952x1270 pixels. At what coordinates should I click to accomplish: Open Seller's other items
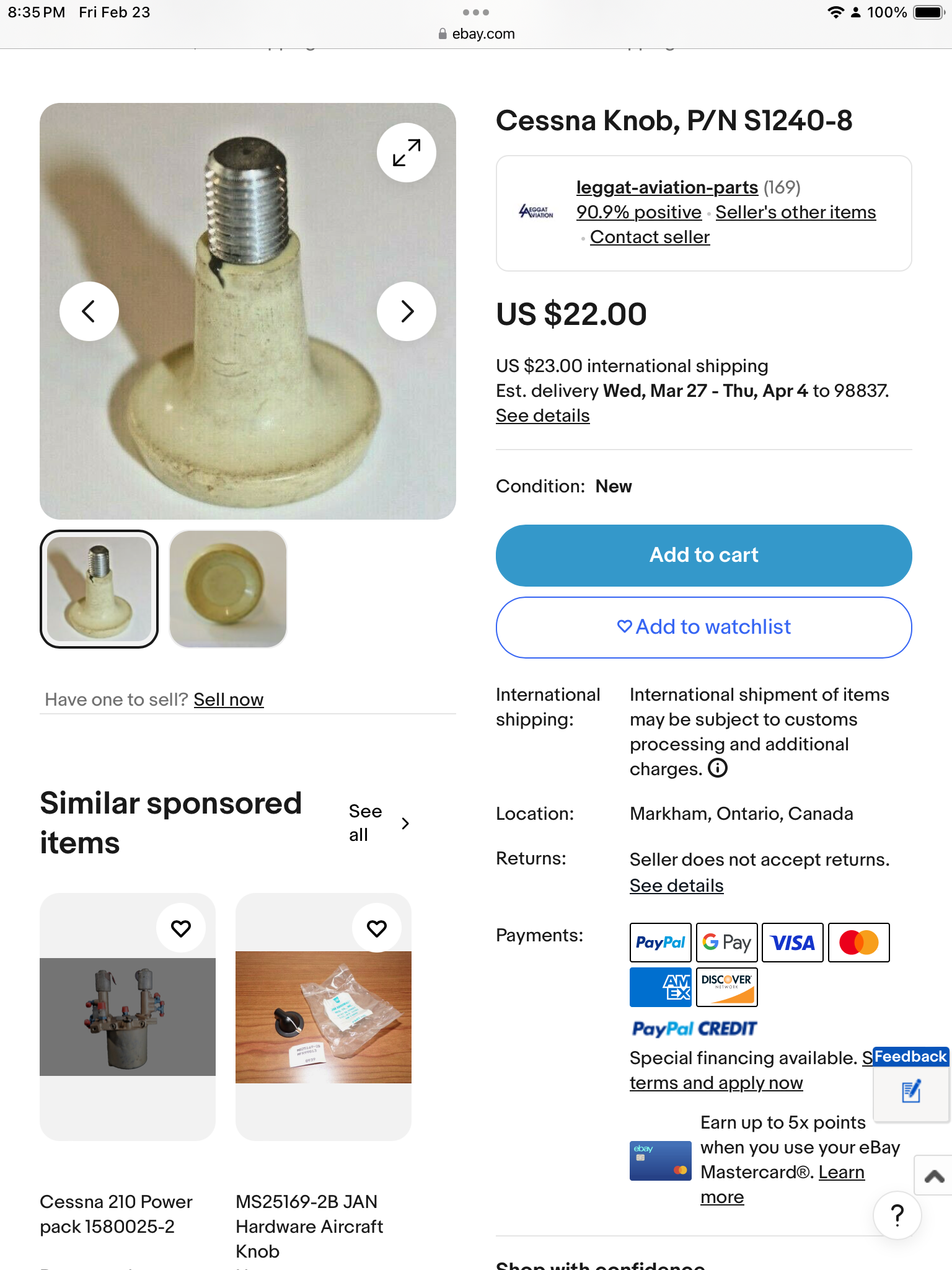click(795, 212)
